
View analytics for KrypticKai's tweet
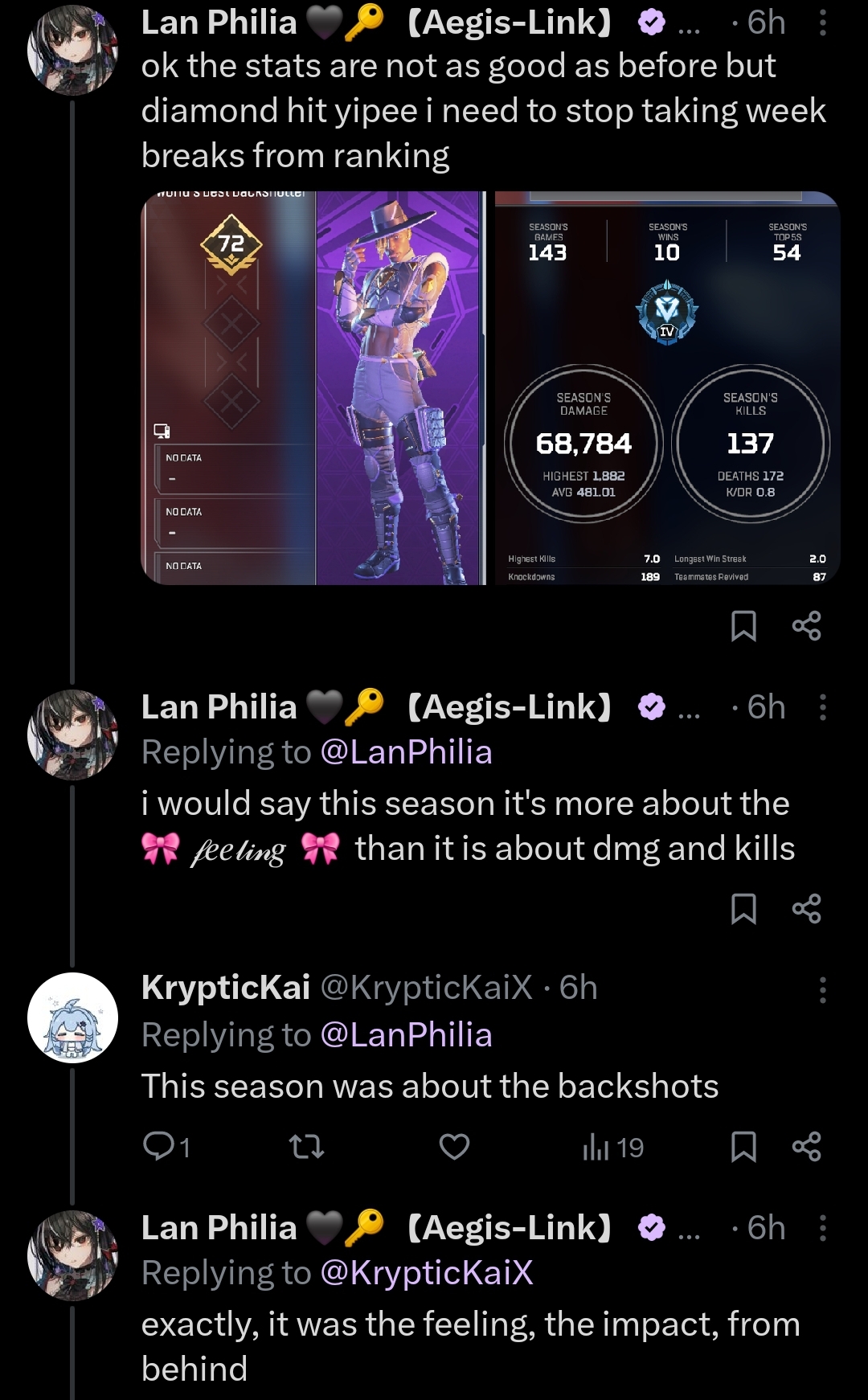click(612, 1147)
